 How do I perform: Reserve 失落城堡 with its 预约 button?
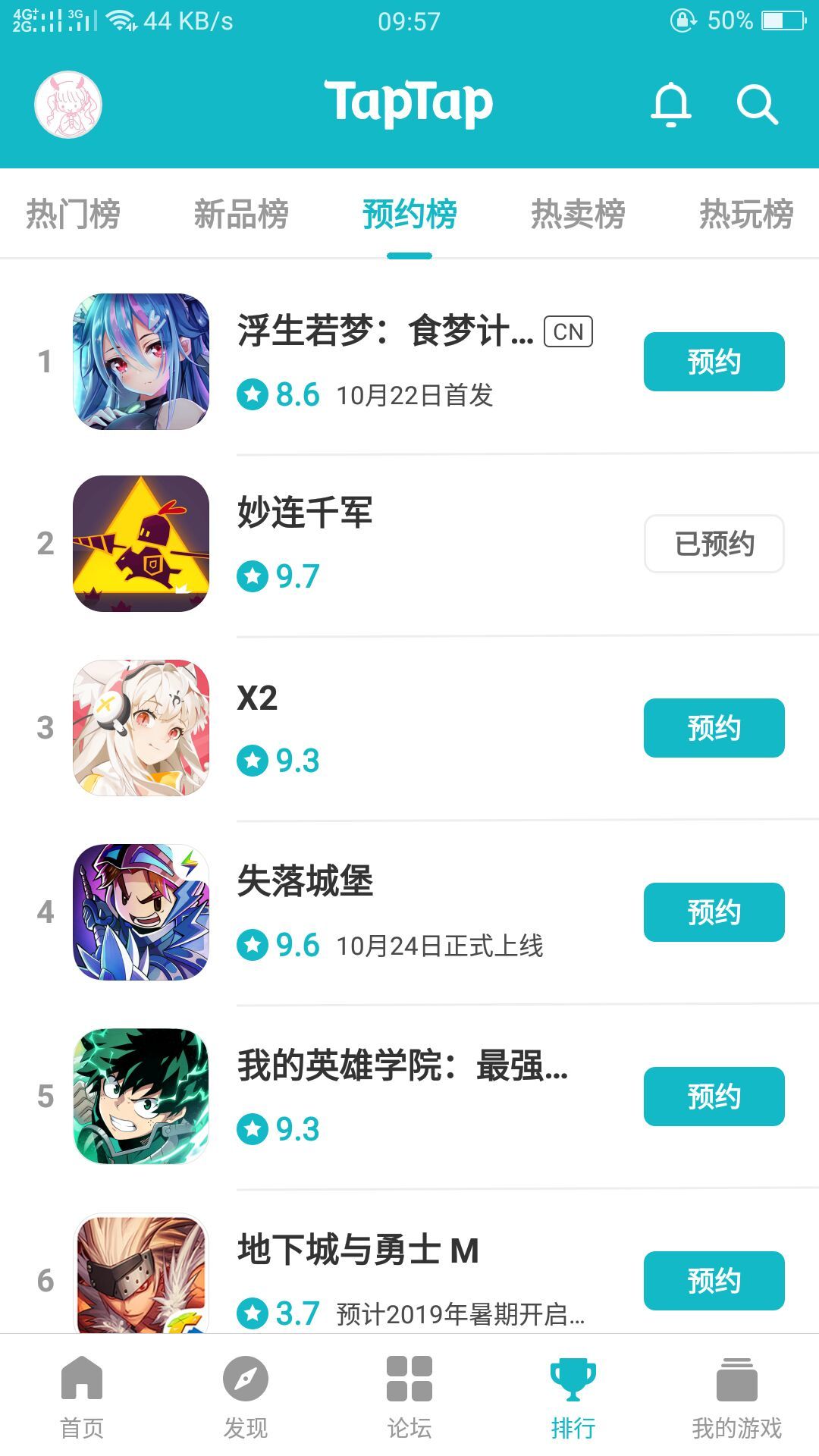click(714, 912)
